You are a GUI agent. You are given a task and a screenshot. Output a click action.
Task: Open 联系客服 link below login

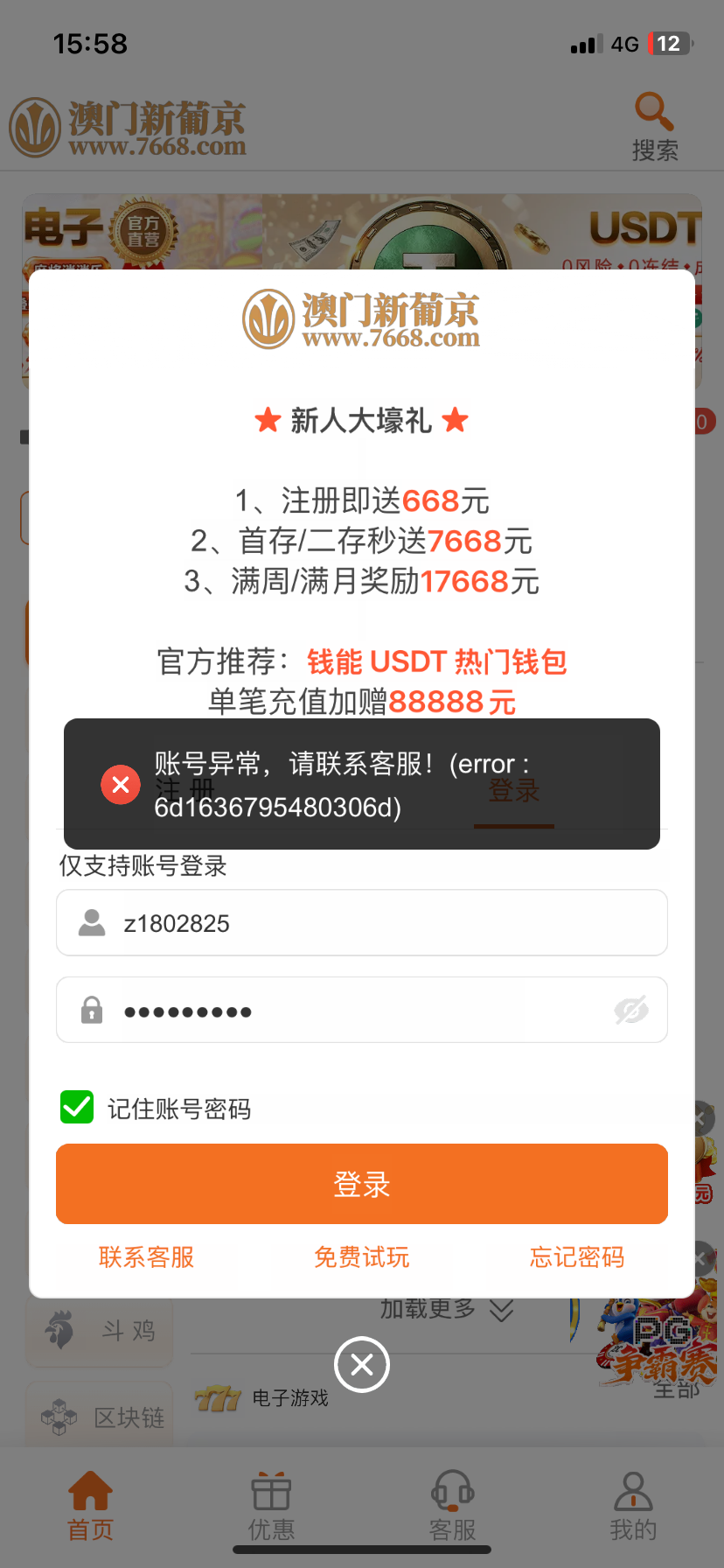(x=146, y=1257)
